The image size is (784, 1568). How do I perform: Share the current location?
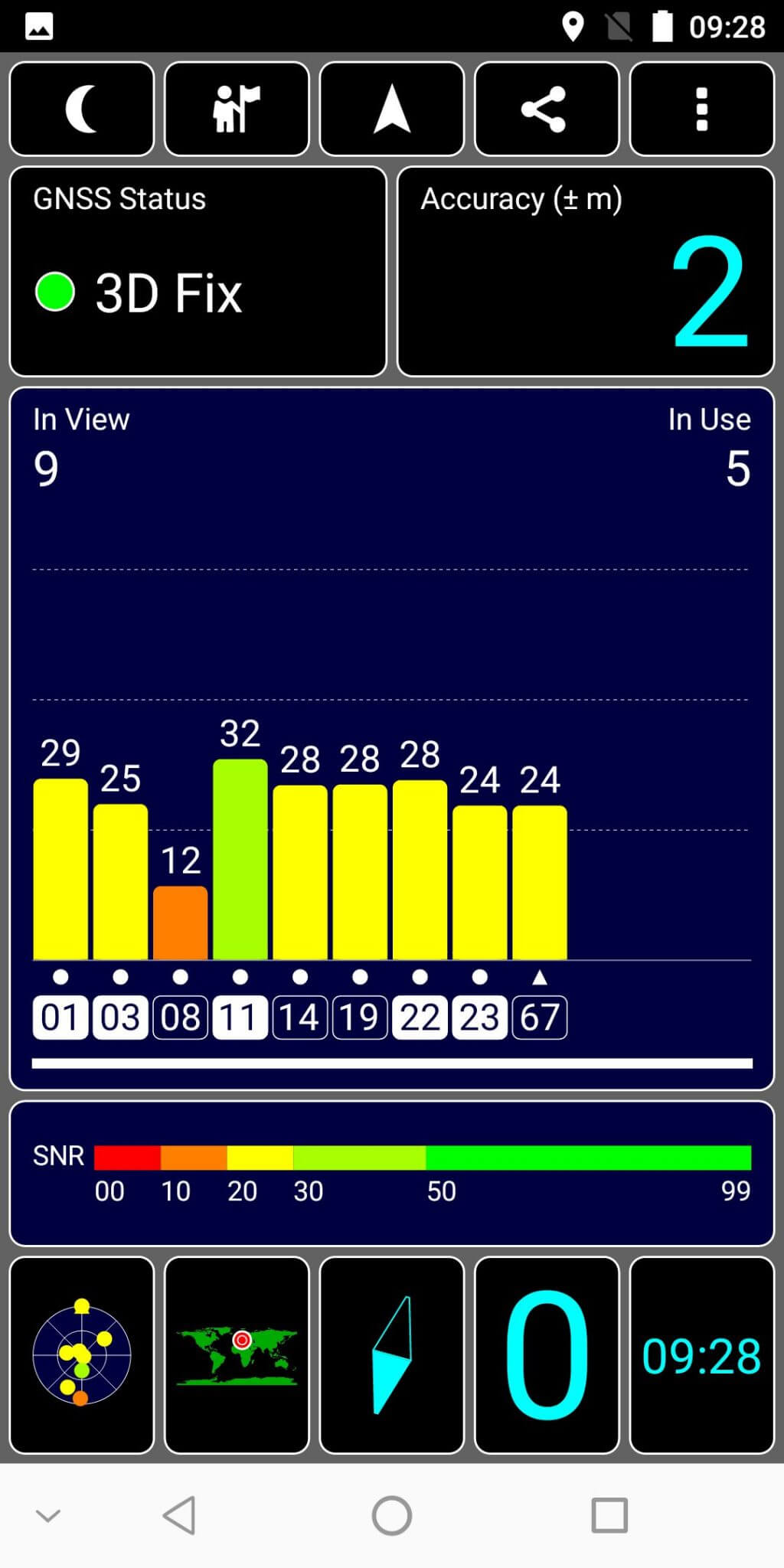(x=547, y=109)
